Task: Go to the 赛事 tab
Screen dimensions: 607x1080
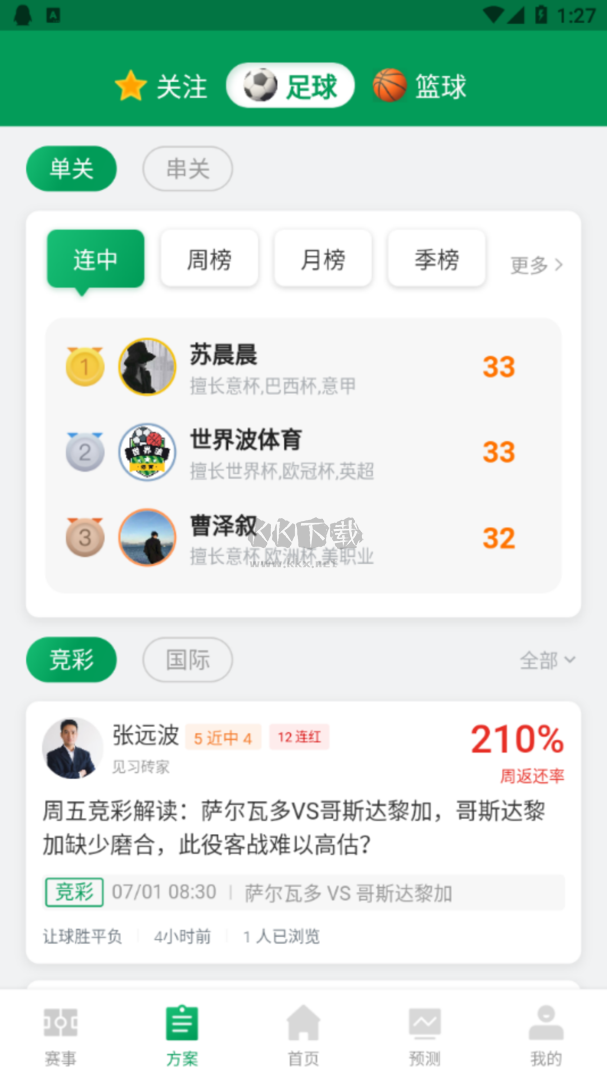Action: (61, 1036)
